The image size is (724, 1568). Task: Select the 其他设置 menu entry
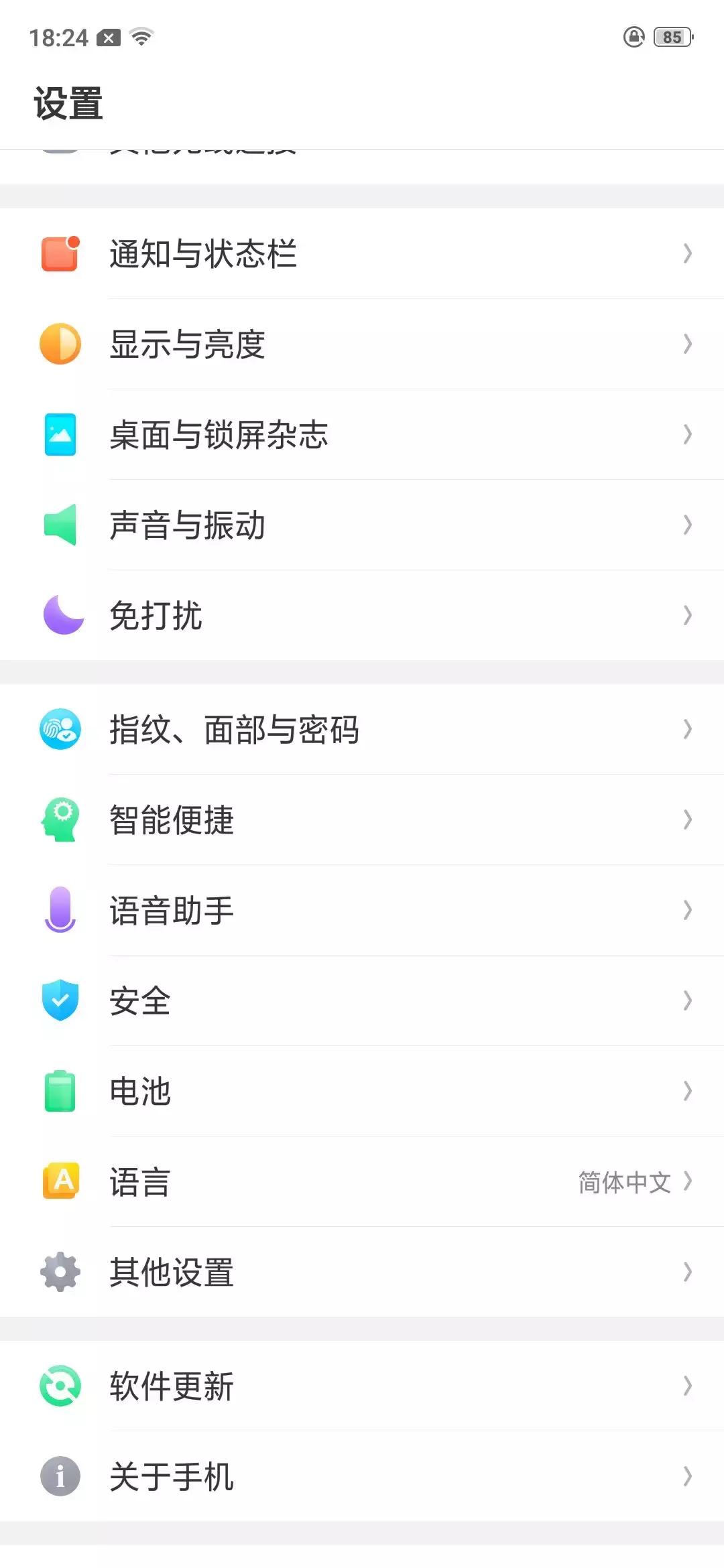coord(362,1272)
